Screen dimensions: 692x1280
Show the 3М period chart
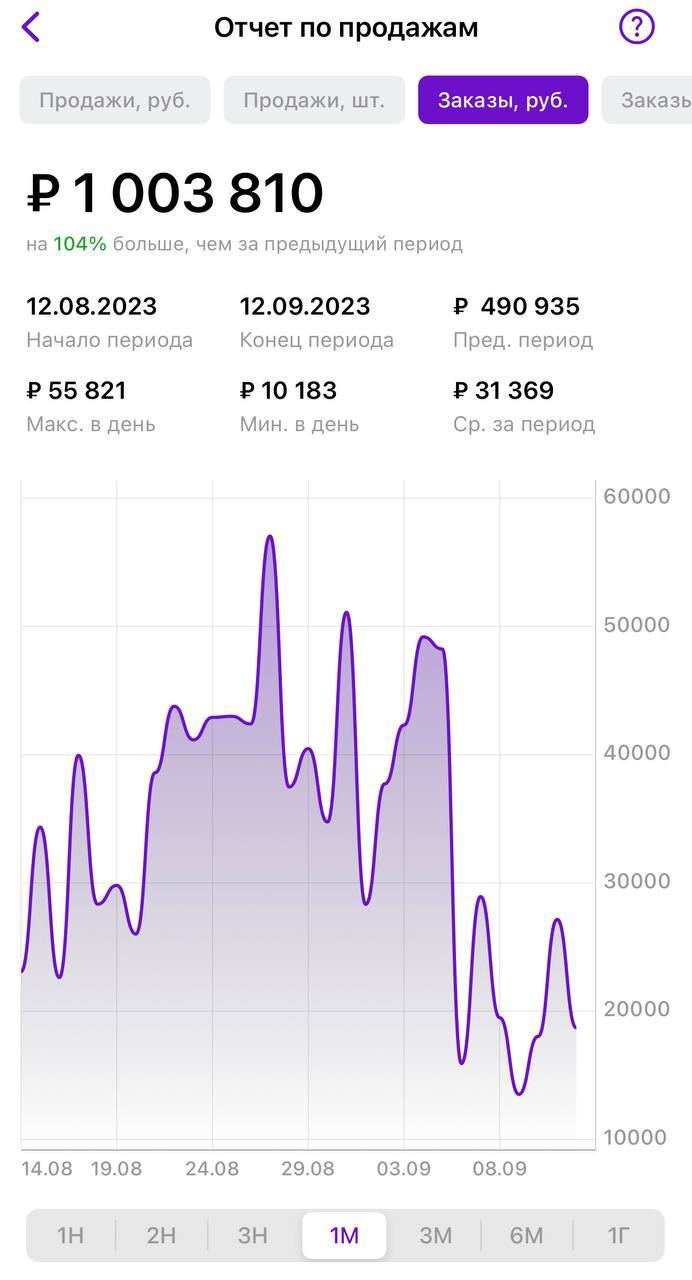click(435, 1235)
